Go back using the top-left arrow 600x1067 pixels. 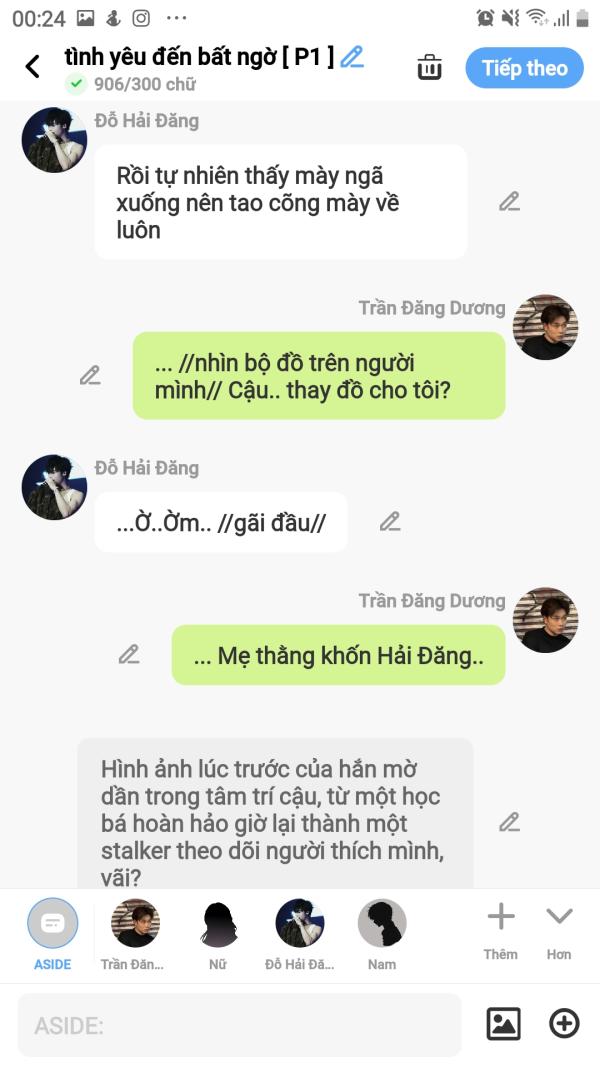(x=33, y=67)
